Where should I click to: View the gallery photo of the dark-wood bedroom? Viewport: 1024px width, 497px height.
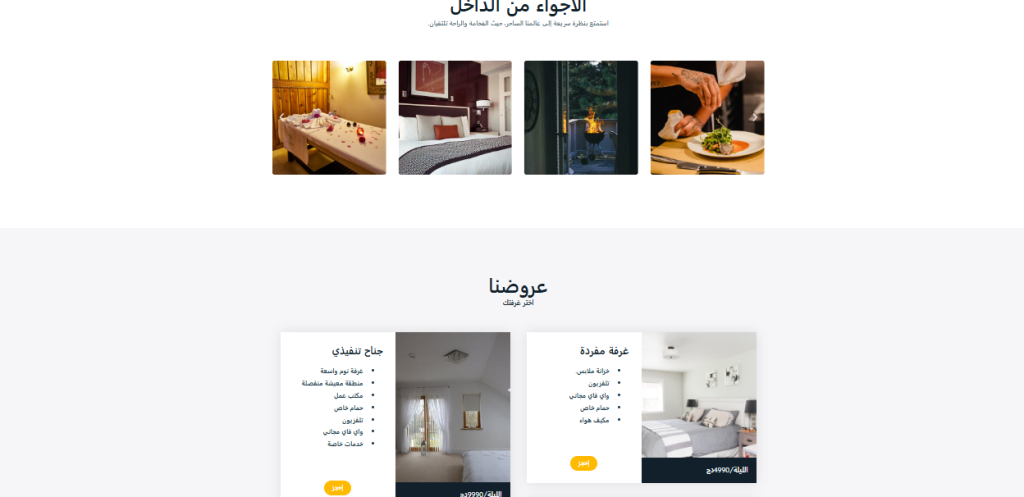point(455,118)
